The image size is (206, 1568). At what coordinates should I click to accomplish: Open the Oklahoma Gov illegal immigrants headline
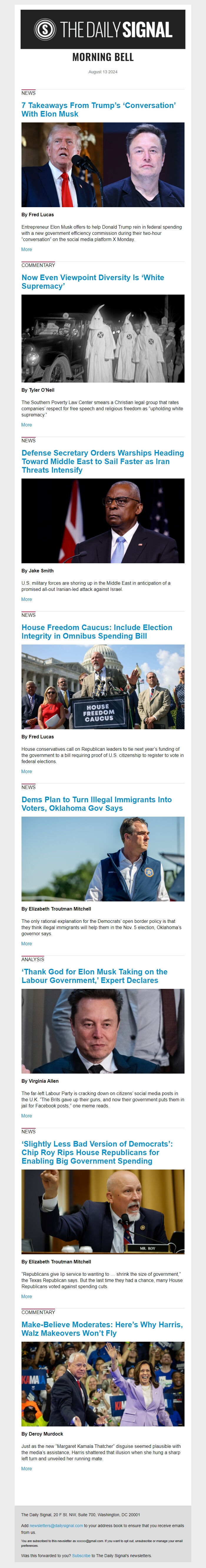96,804
